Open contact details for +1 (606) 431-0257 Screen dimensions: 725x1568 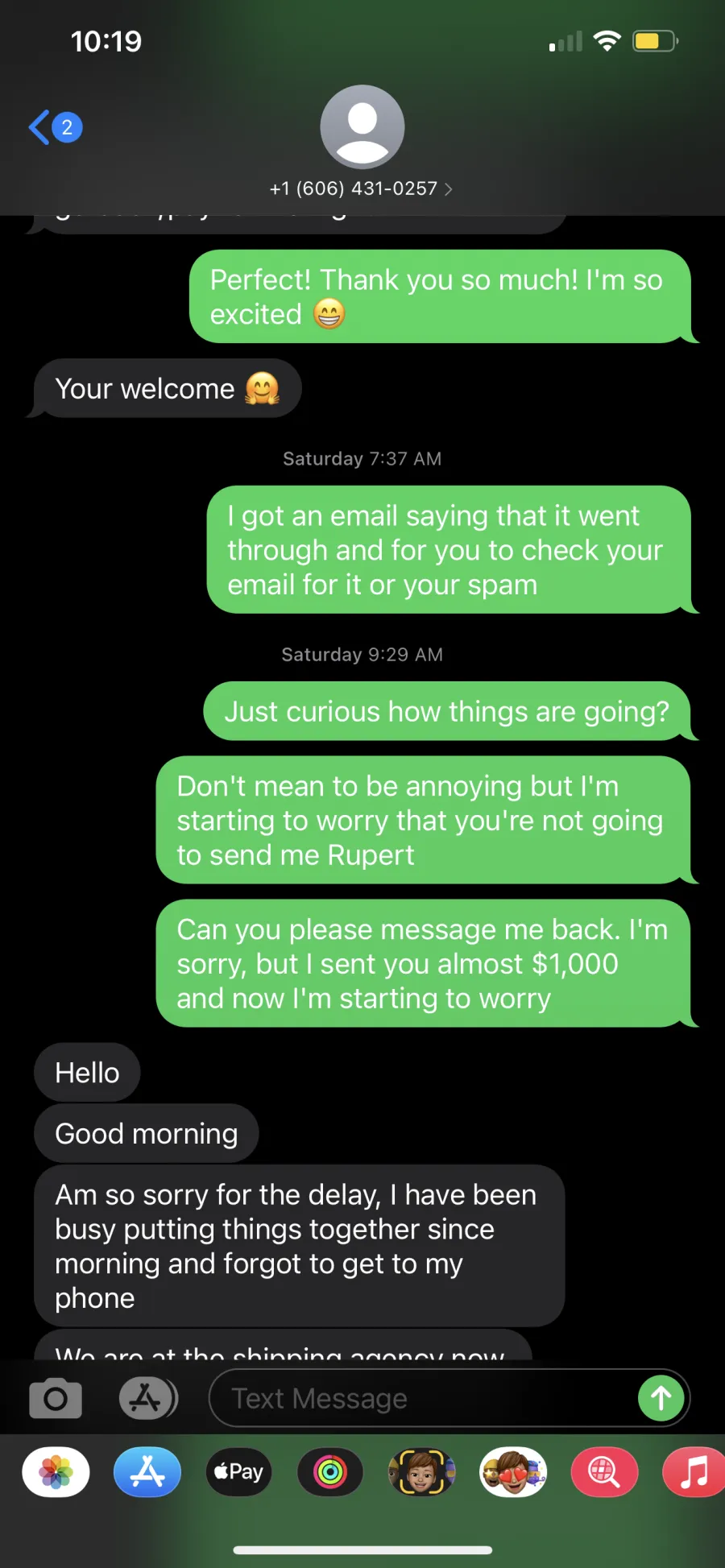362,188
